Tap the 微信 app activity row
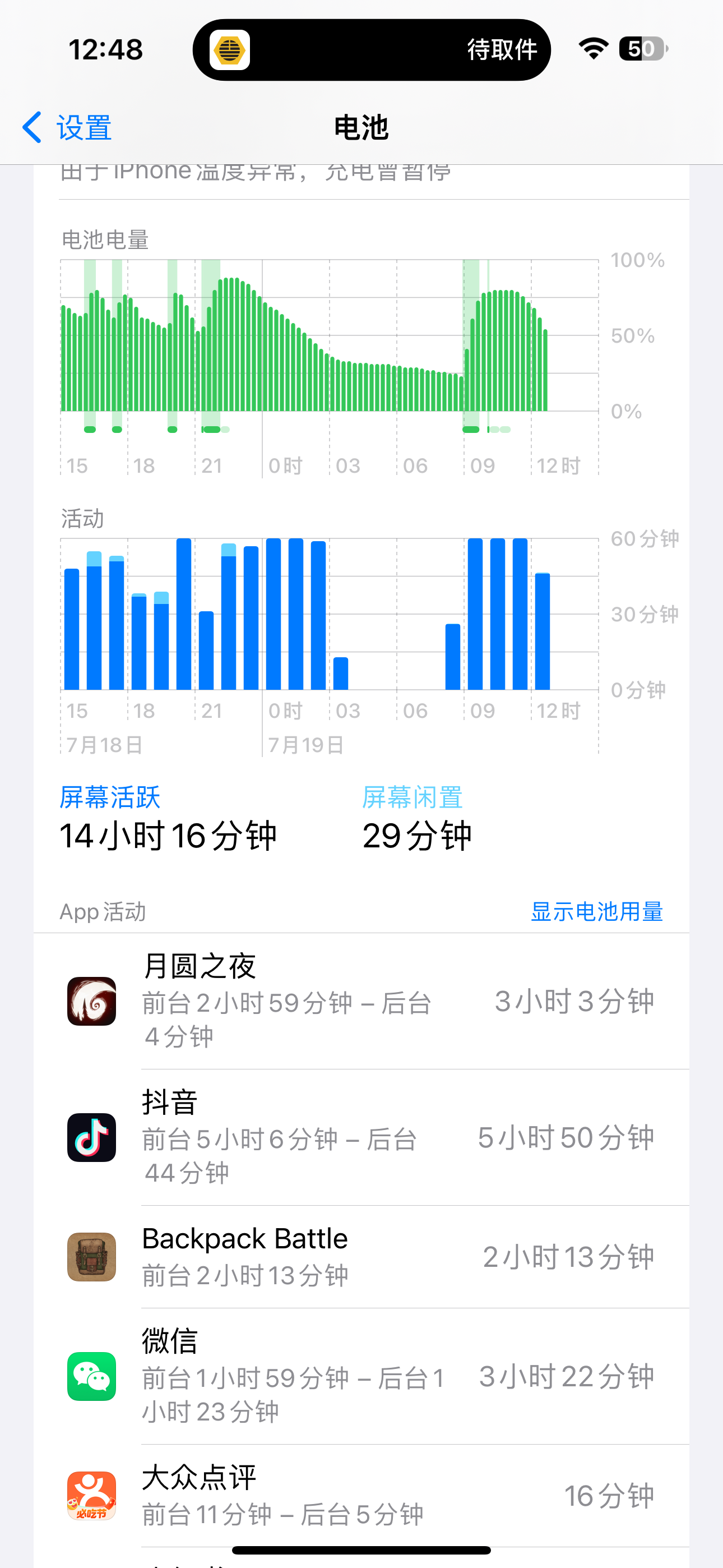 [361, 1376]
